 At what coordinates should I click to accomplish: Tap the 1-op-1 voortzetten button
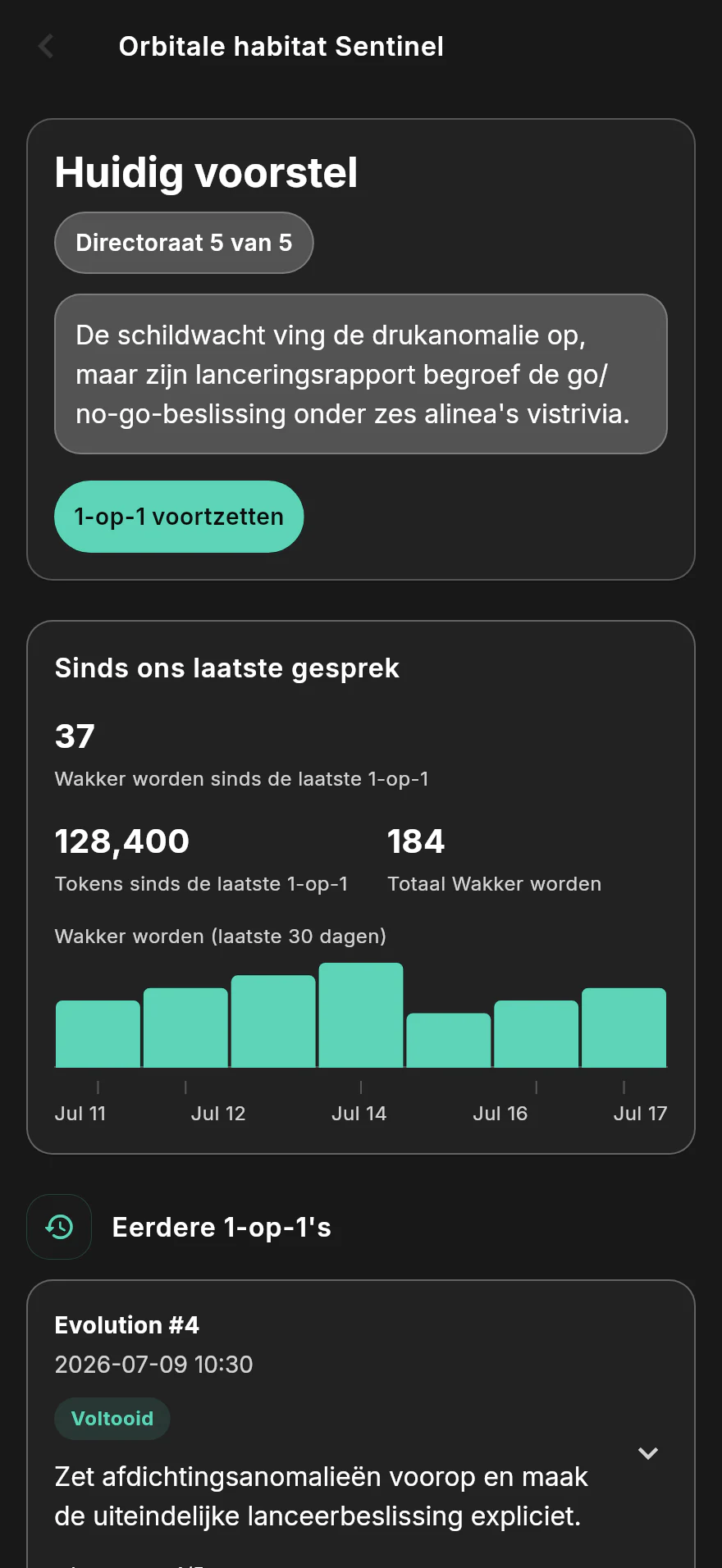[179, 517]
